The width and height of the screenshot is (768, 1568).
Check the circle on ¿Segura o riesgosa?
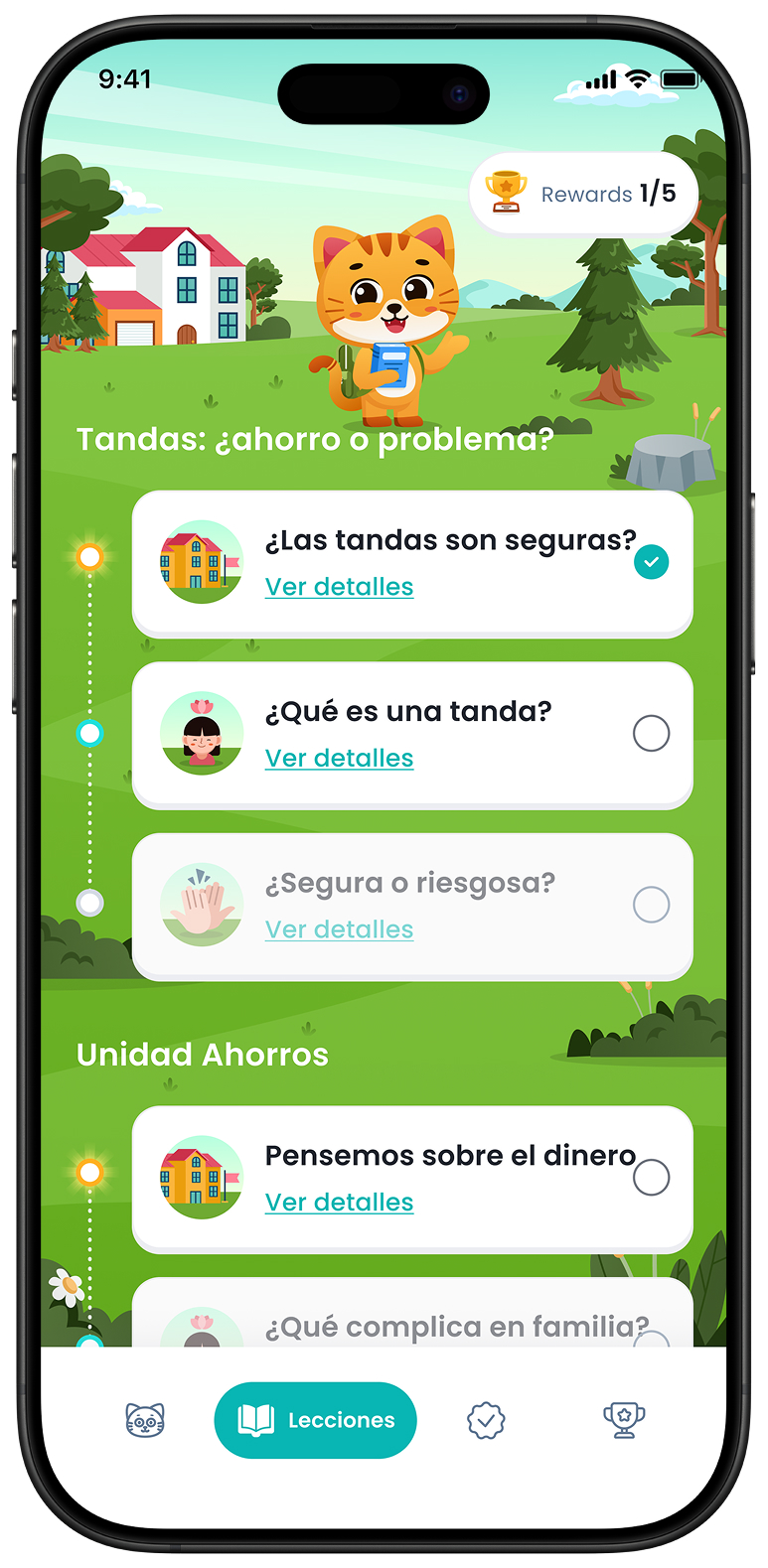click(651, 905)
